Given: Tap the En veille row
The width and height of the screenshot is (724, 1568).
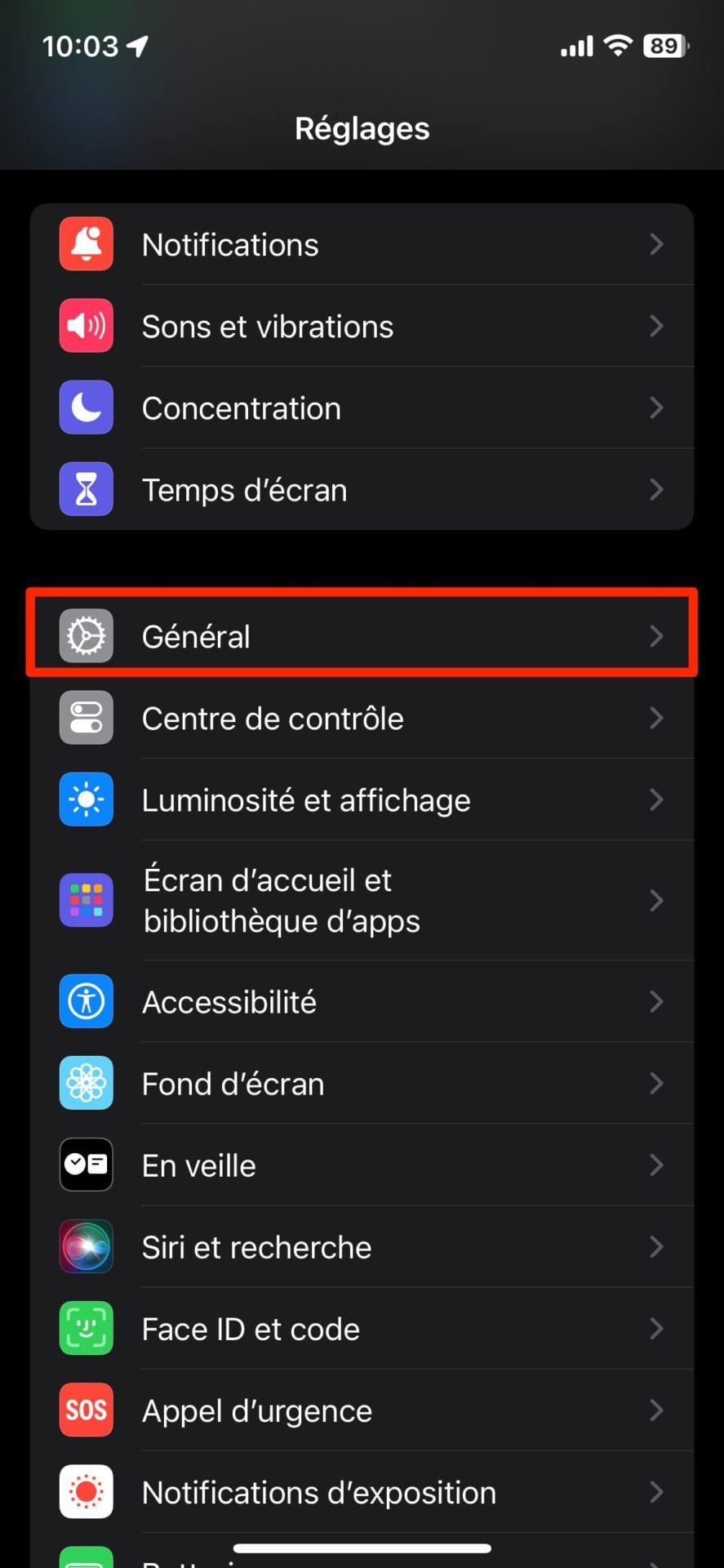Looking at the screenshot, I should (x=362, y=1165).
